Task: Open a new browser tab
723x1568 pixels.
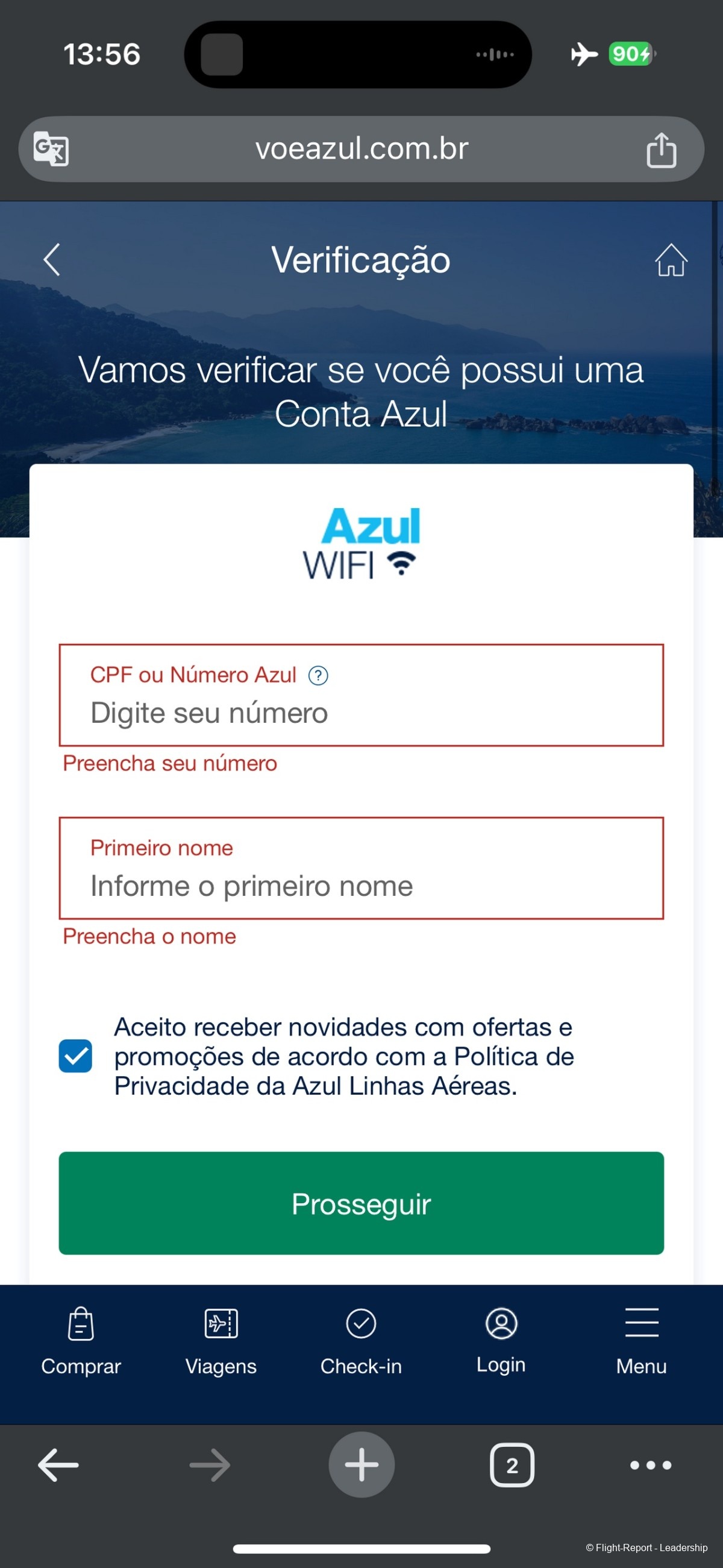Action: pos(361,1464)
